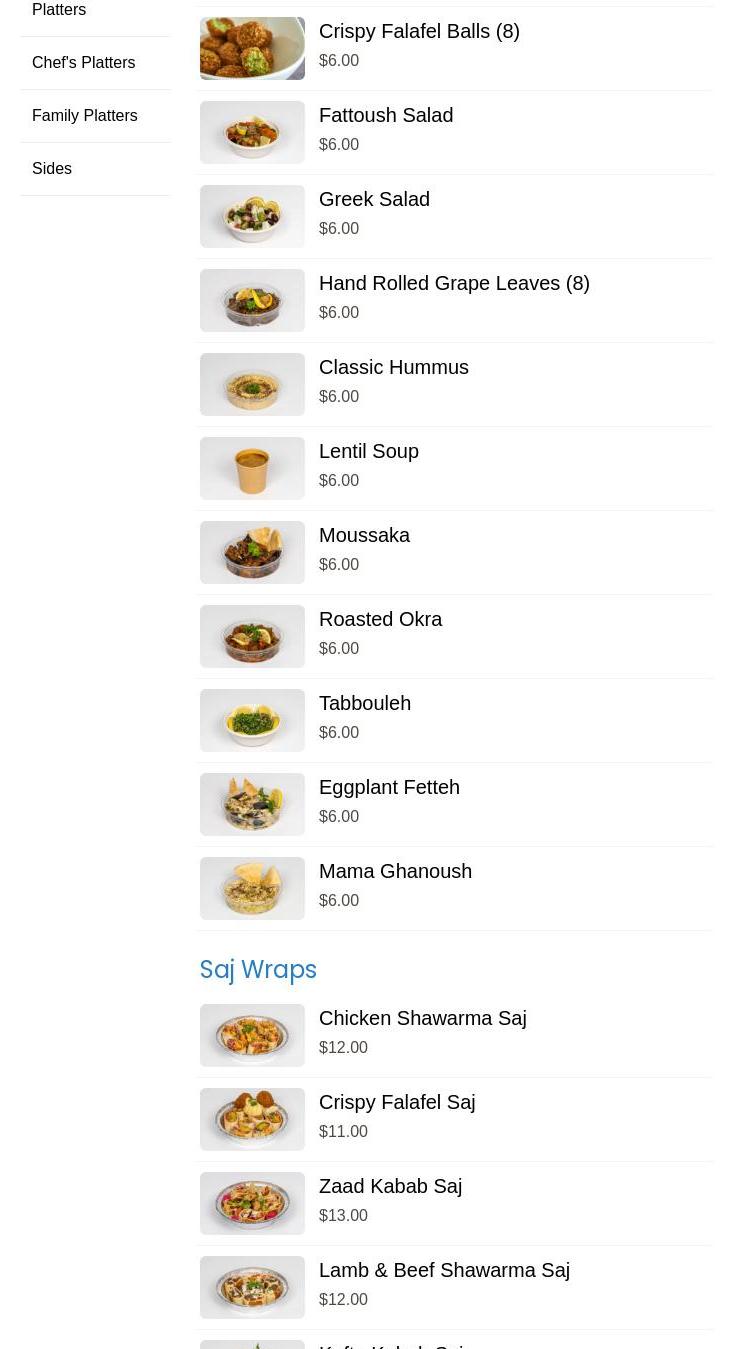Open the Chicken Shawarma Saj wrap
Image resolution: width=750 pixels, height=1349 pixels.
pyautogui.click(x=422, y=1019)
